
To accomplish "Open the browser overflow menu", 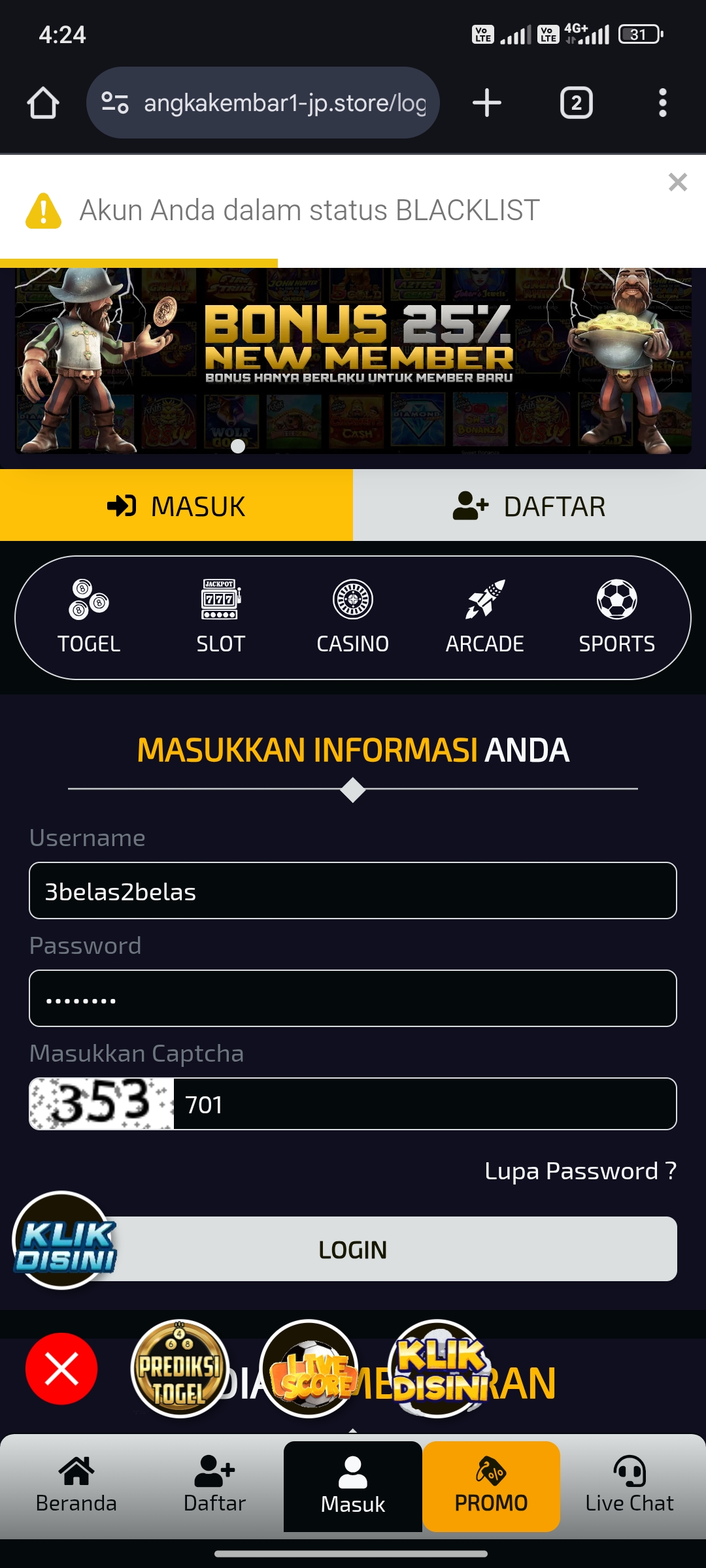I will 662,103.
